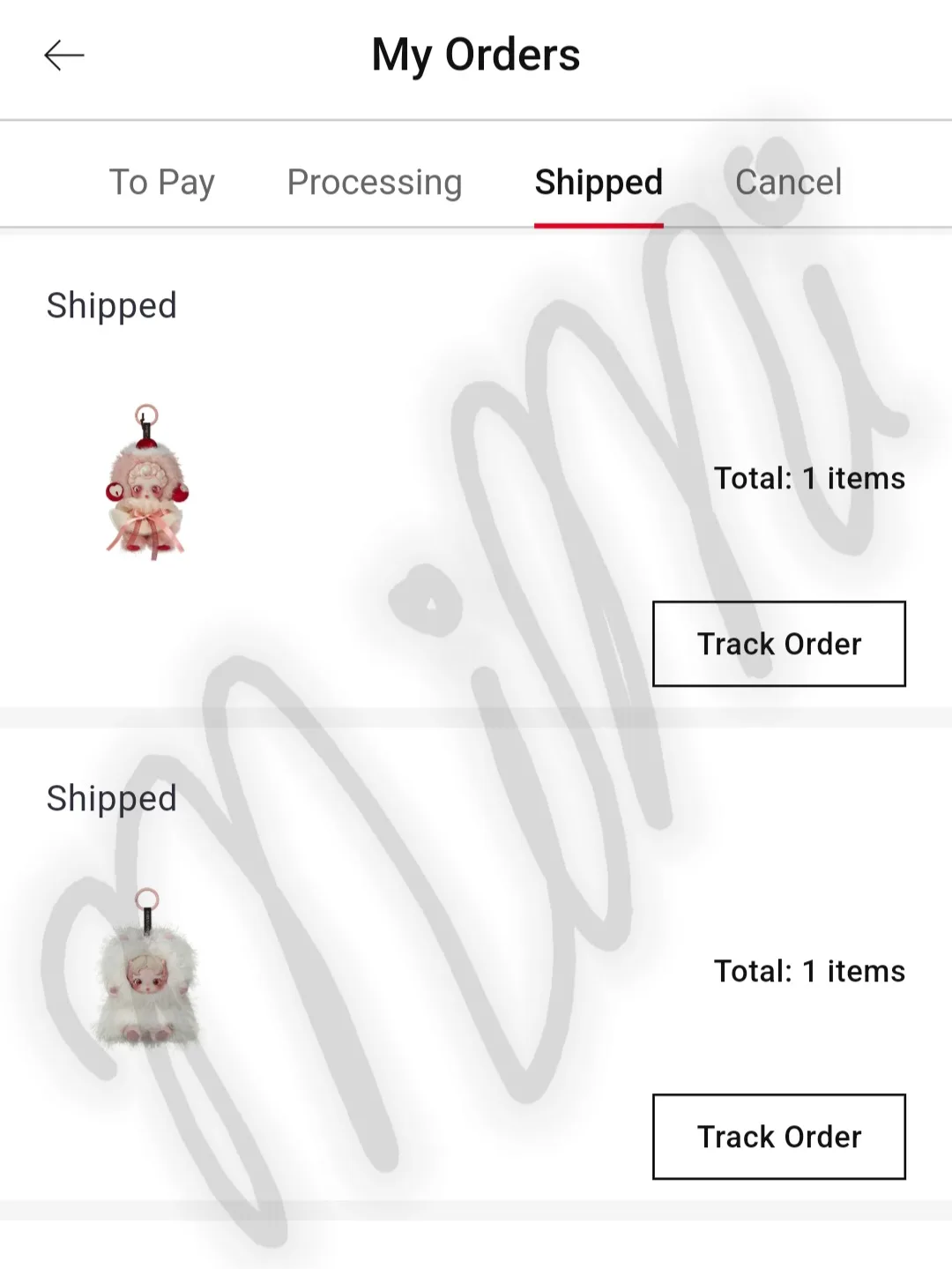Image resolution: width=952 pixels, height=1269 pixels.
Task: Open the pink plush keychain order
Action: tap(147, 481)
